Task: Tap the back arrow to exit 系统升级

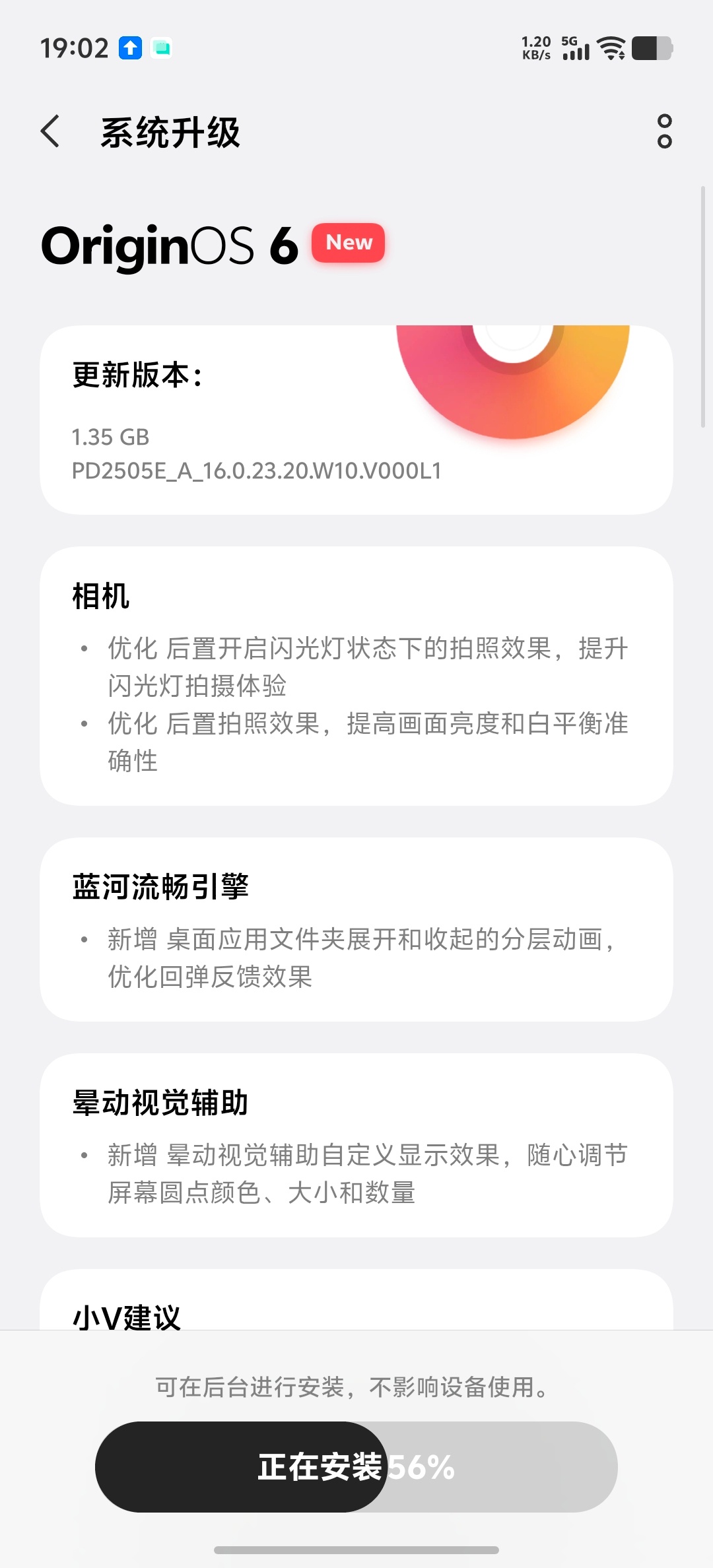Action: point(50,132)
